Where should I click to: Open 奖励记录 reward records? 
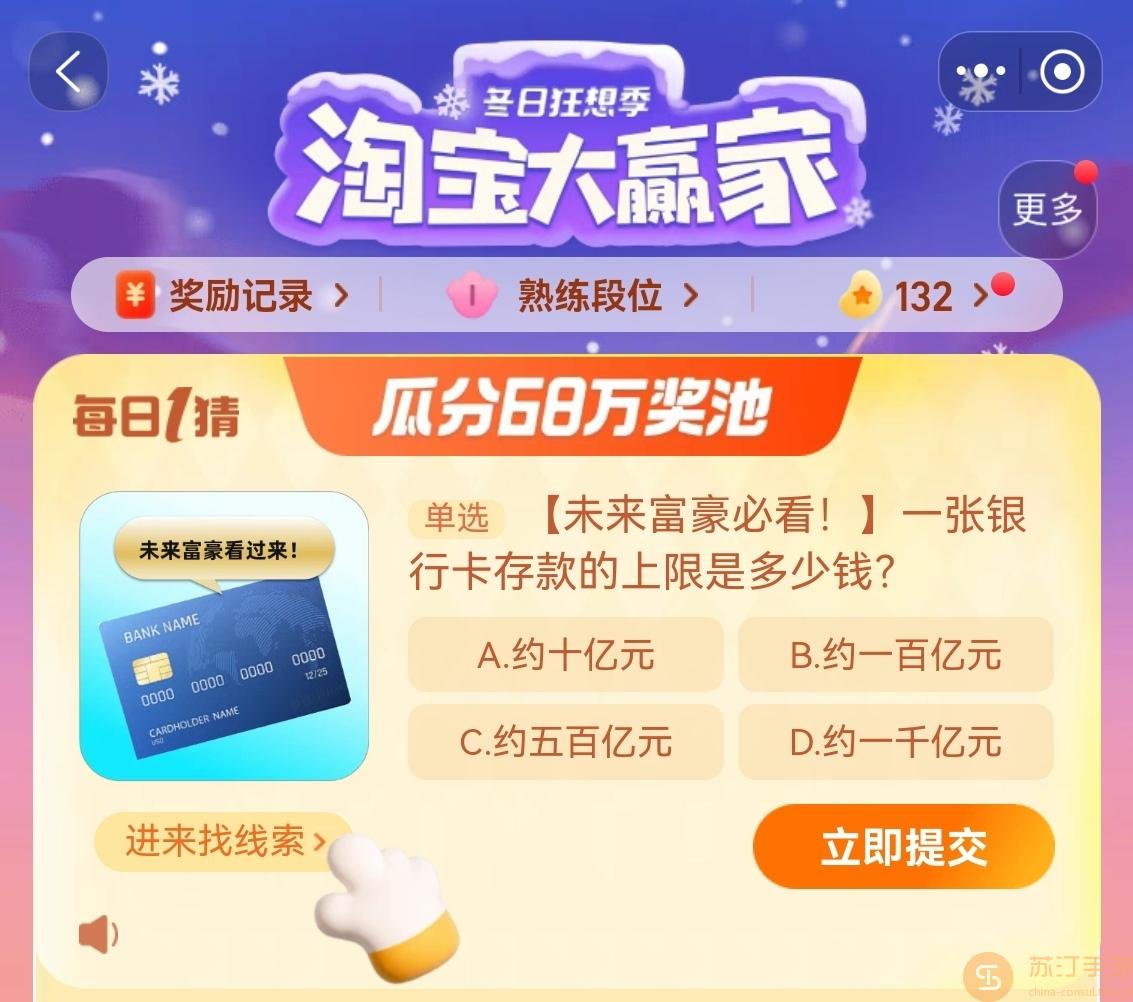tap(232, 296)
